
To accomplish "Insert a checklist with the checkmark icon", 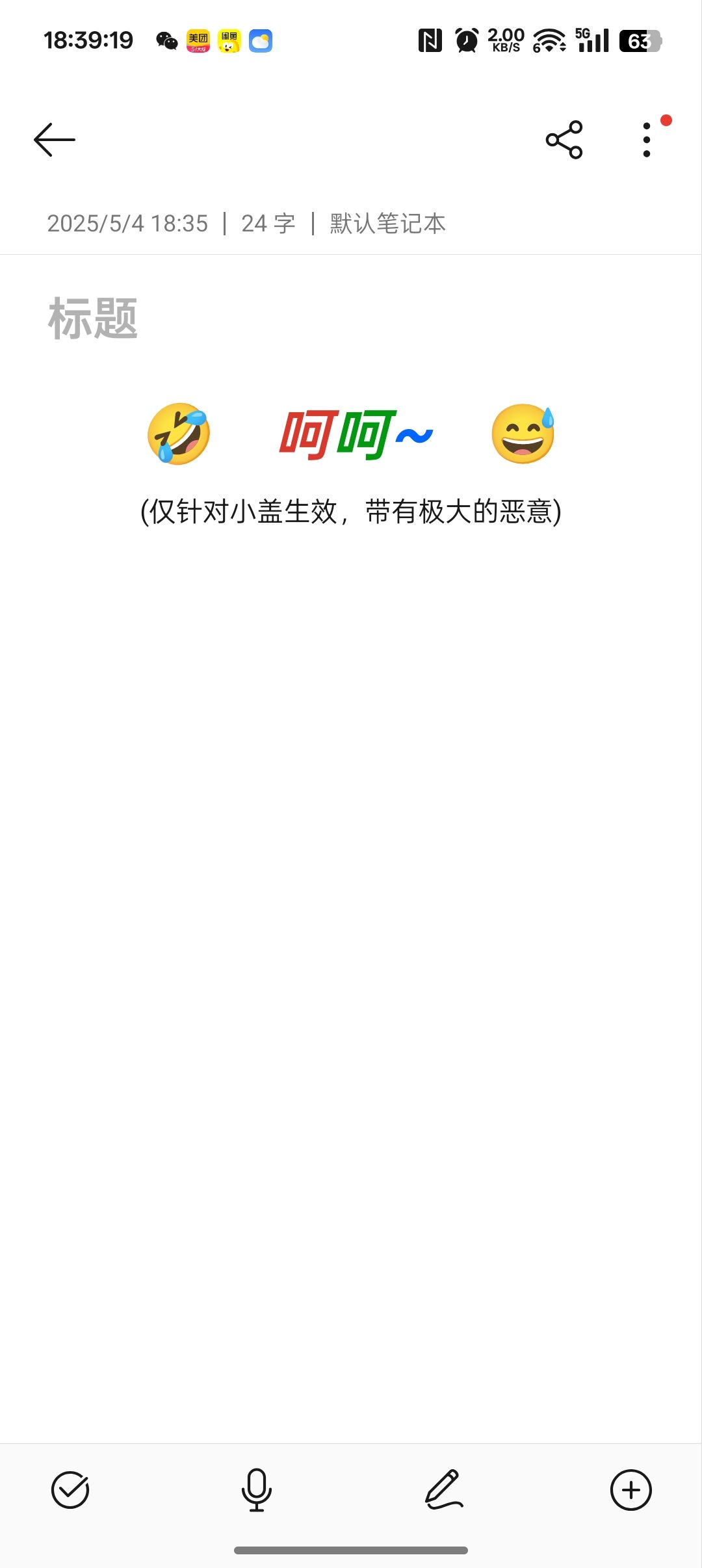I will pyautogui.click(x=70, y=1489).
